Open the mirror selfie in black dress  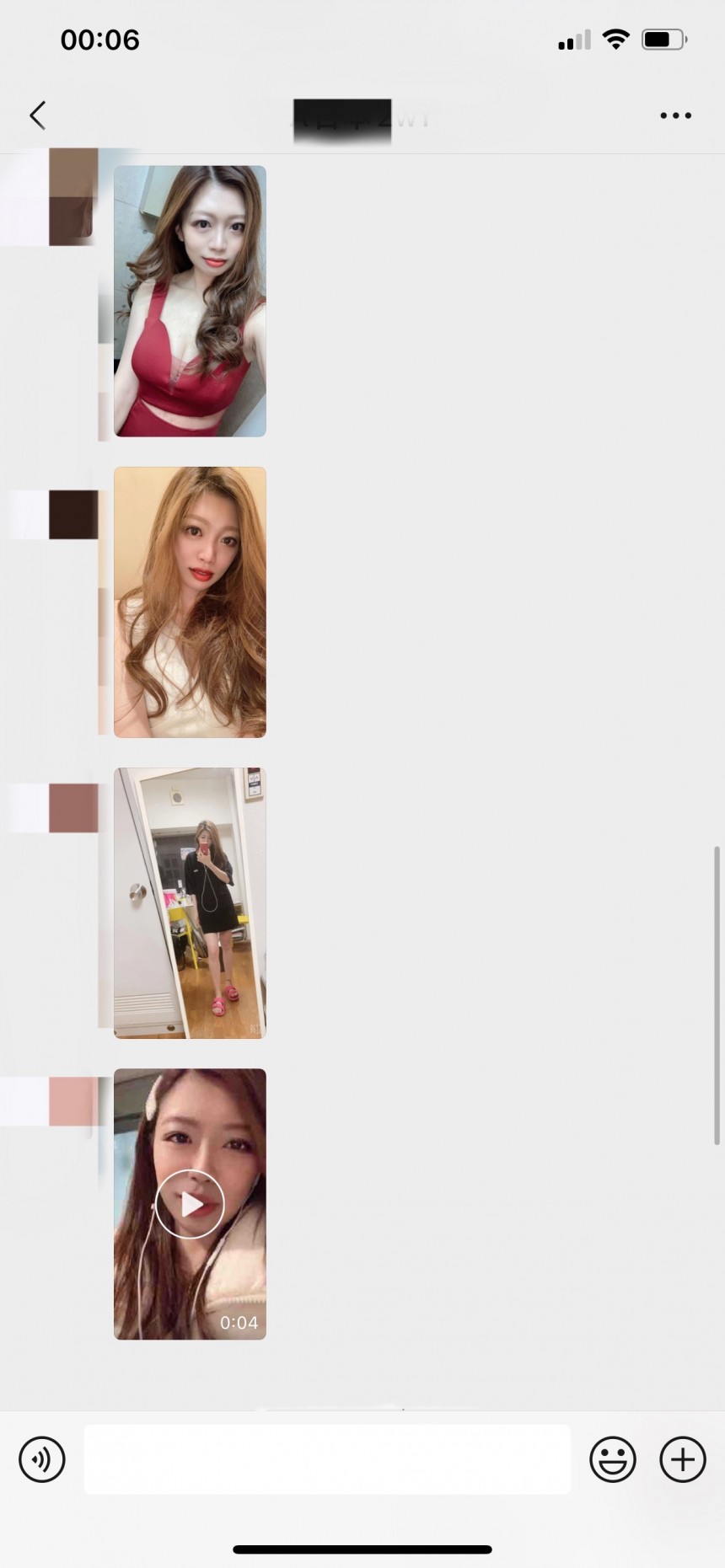tap(190, 903)
